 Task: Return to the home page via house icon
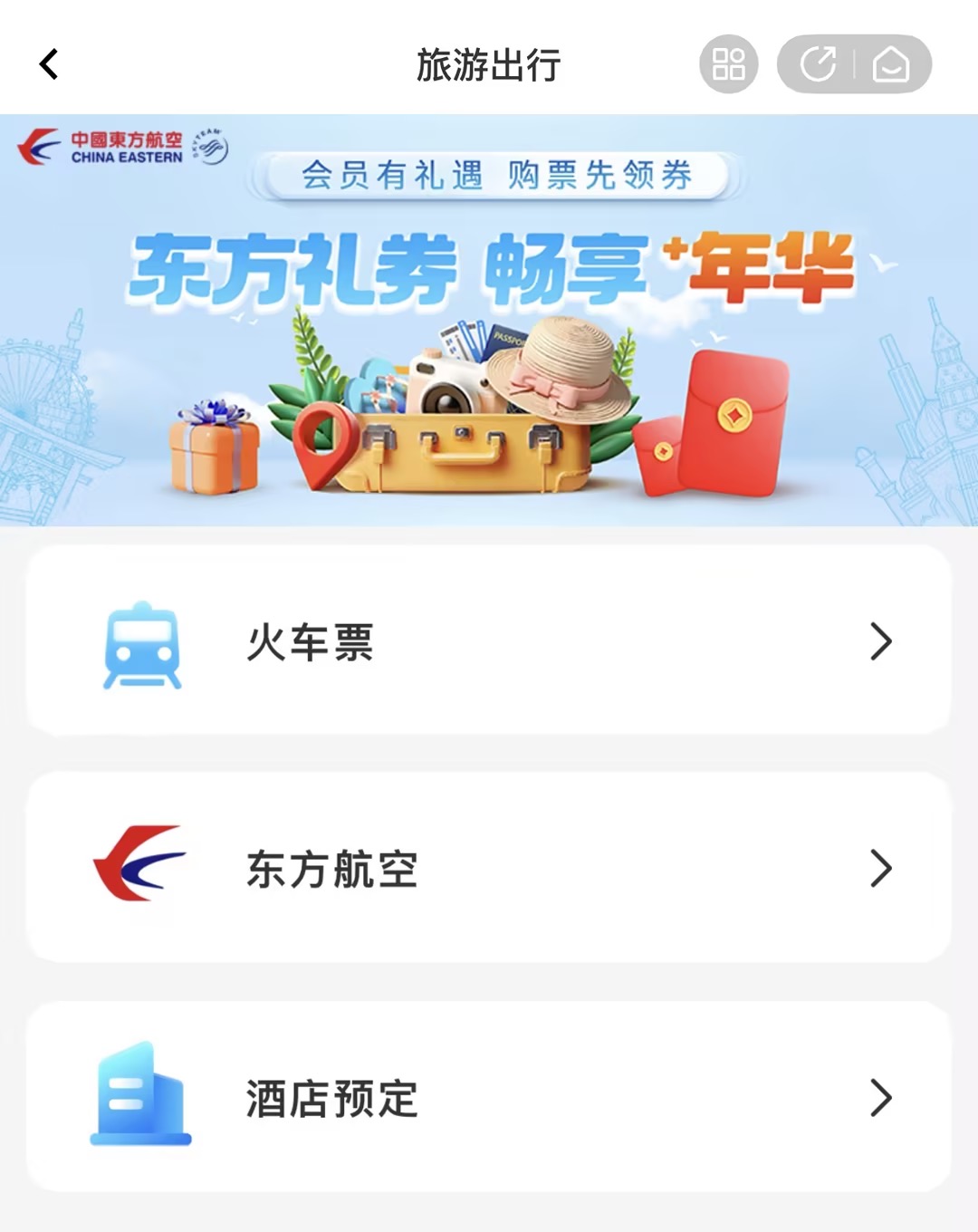891,64
